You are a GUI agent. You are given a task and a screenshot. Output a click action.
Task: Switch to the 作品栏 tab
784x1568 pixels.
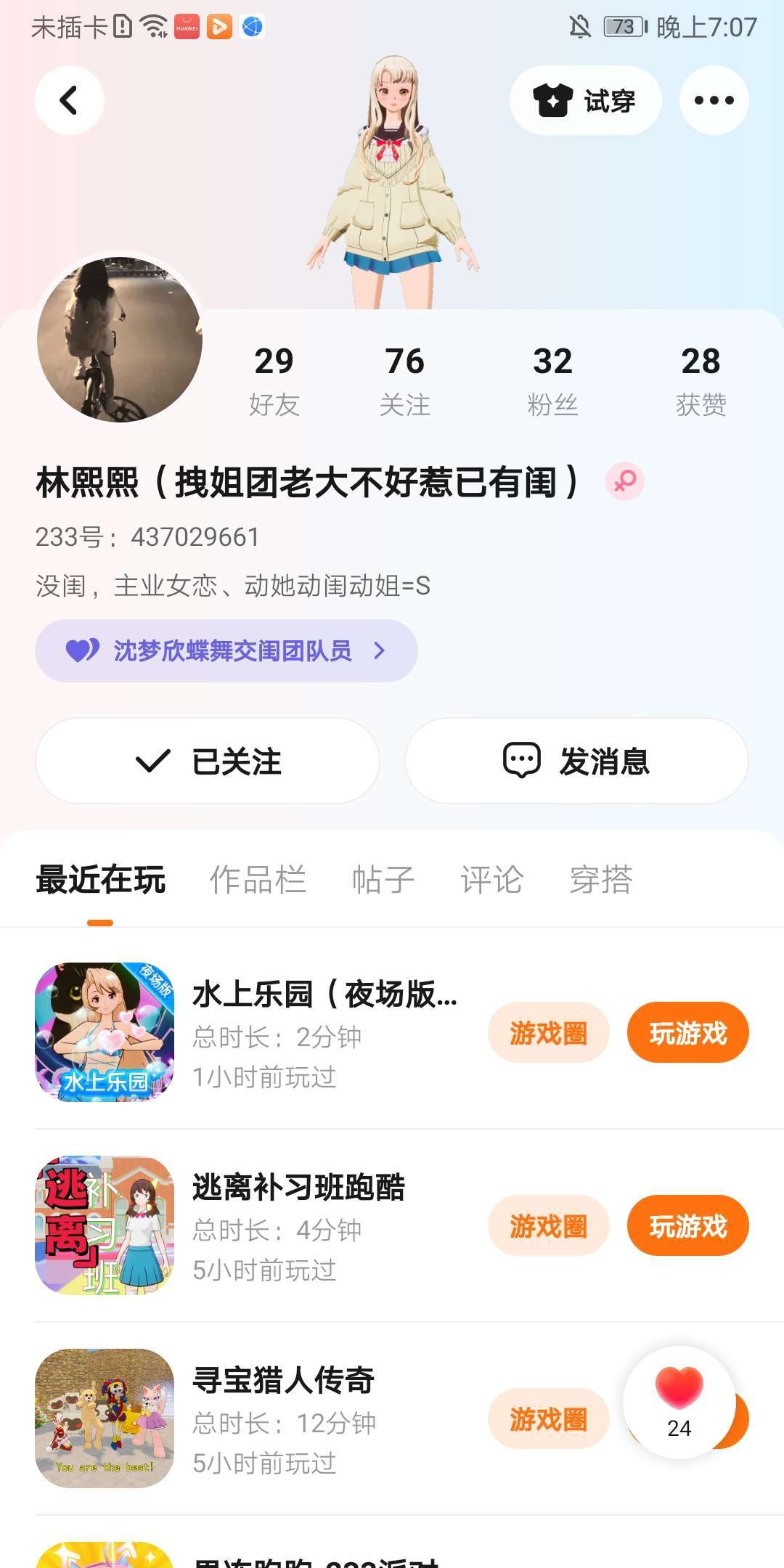(x=258, y=880)
